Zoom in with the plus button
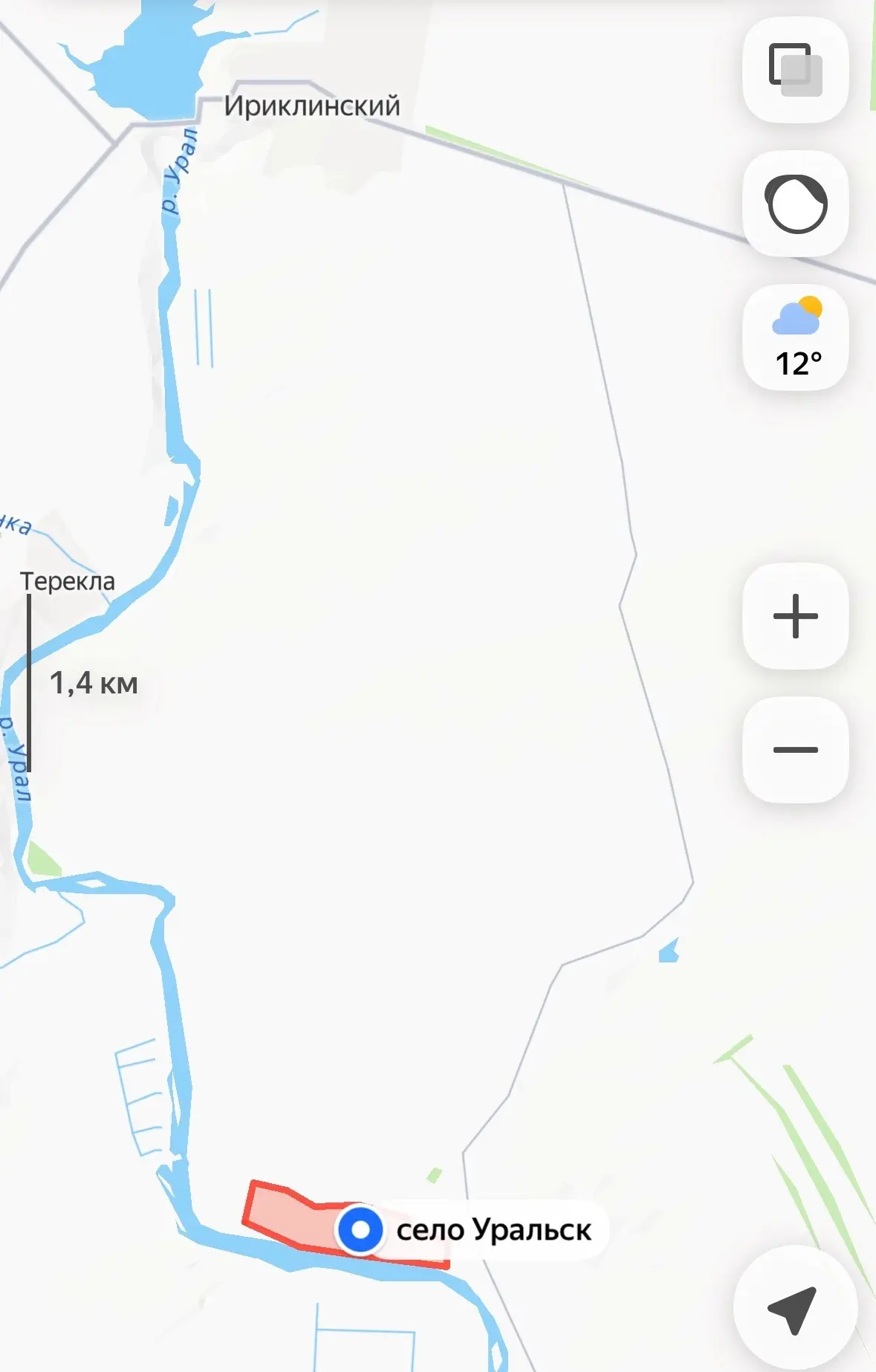Screen dimensions: 876x1372 [x=795, y=616]
